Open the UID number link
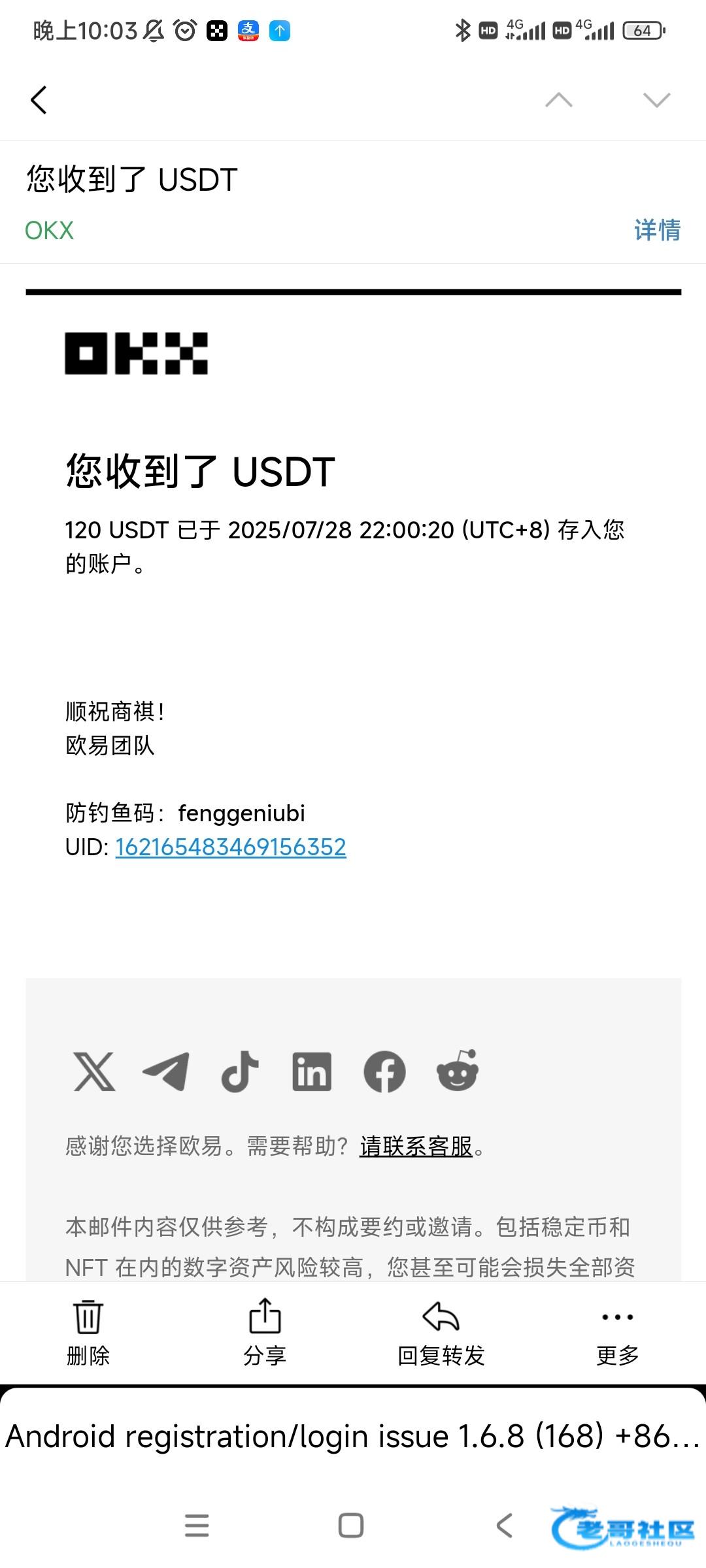The image size is (706, 1568). [x=231, y=847]
